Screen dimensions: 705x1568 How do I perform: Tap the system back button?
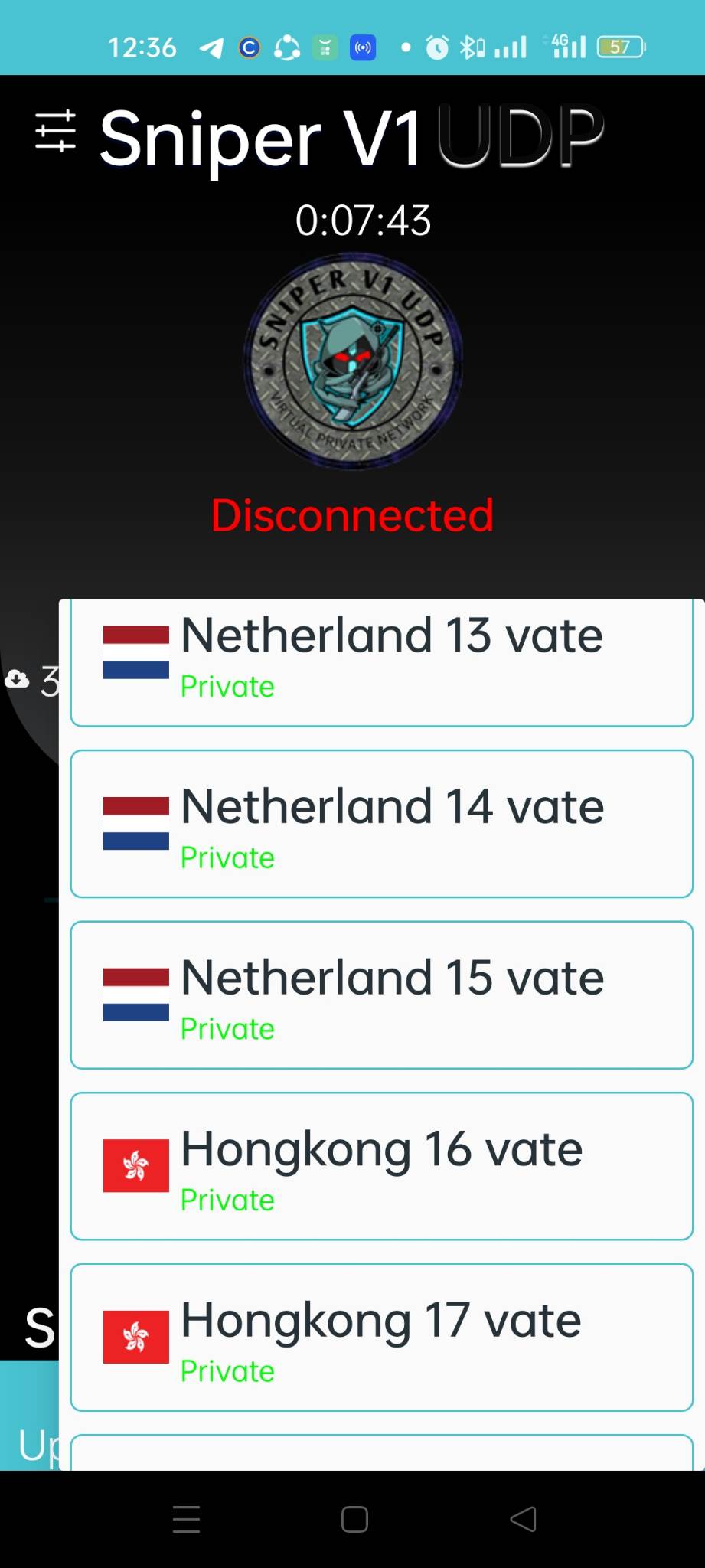[x=524, y=1519]
